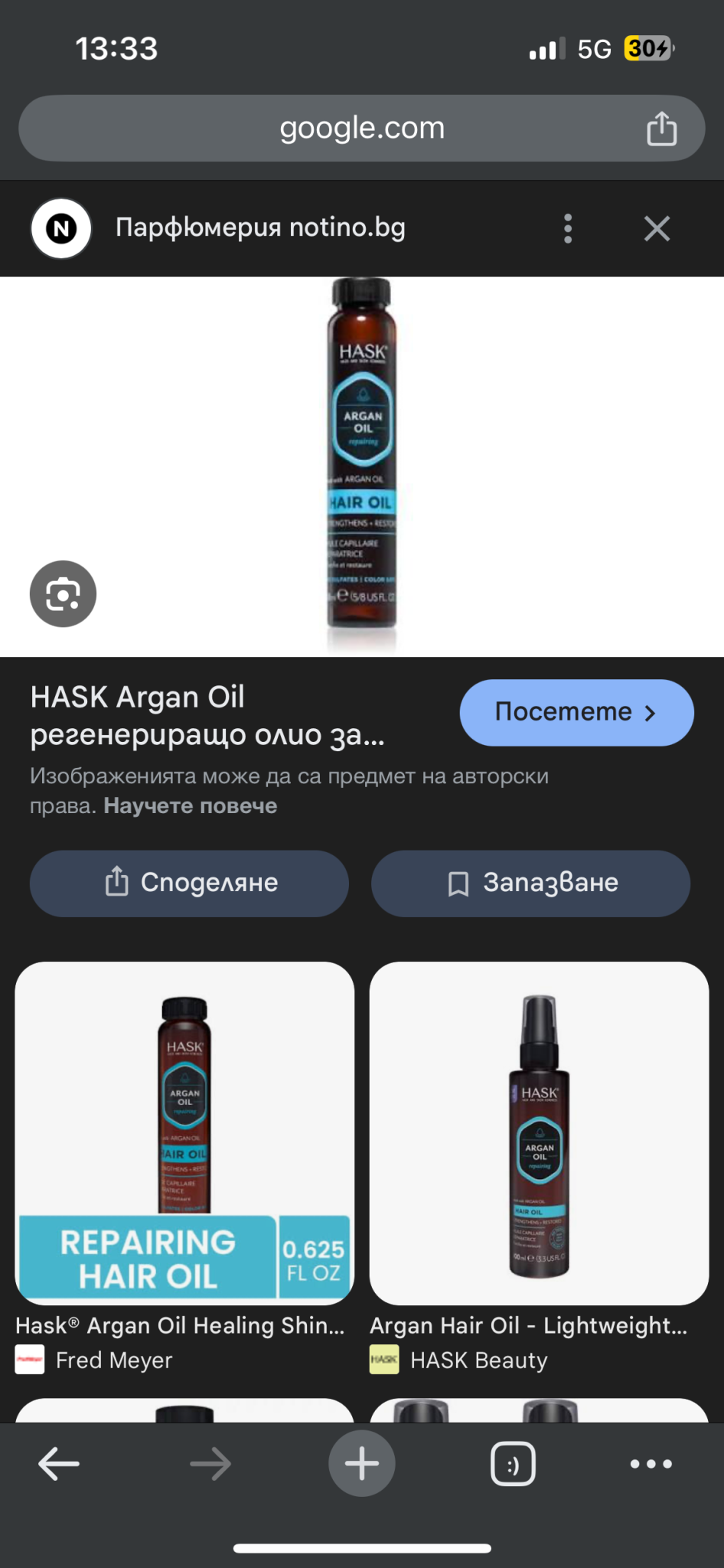Search the image with Google Lens
The height and width of the screenshot is (1568, 724).
point(63,594)
